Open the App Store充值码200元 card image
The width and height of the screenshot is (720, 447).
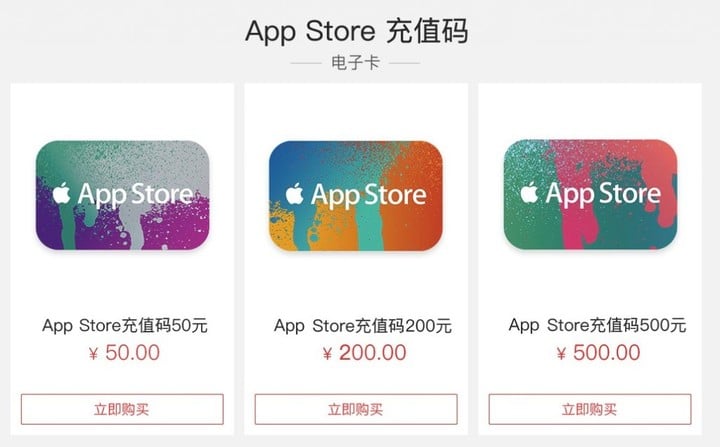click(356, 195)
